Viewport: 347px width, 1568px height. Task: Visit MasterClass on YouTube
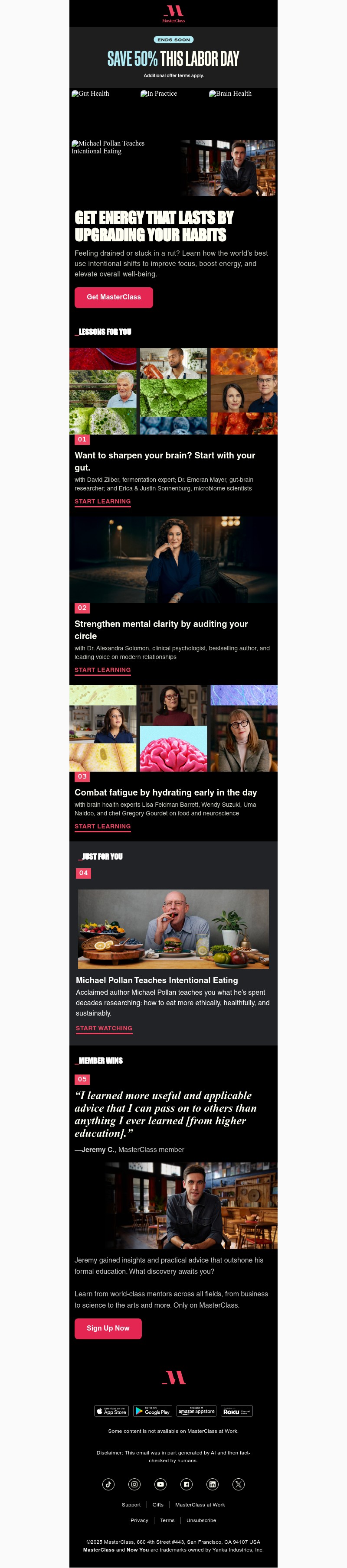[160, 1484]
